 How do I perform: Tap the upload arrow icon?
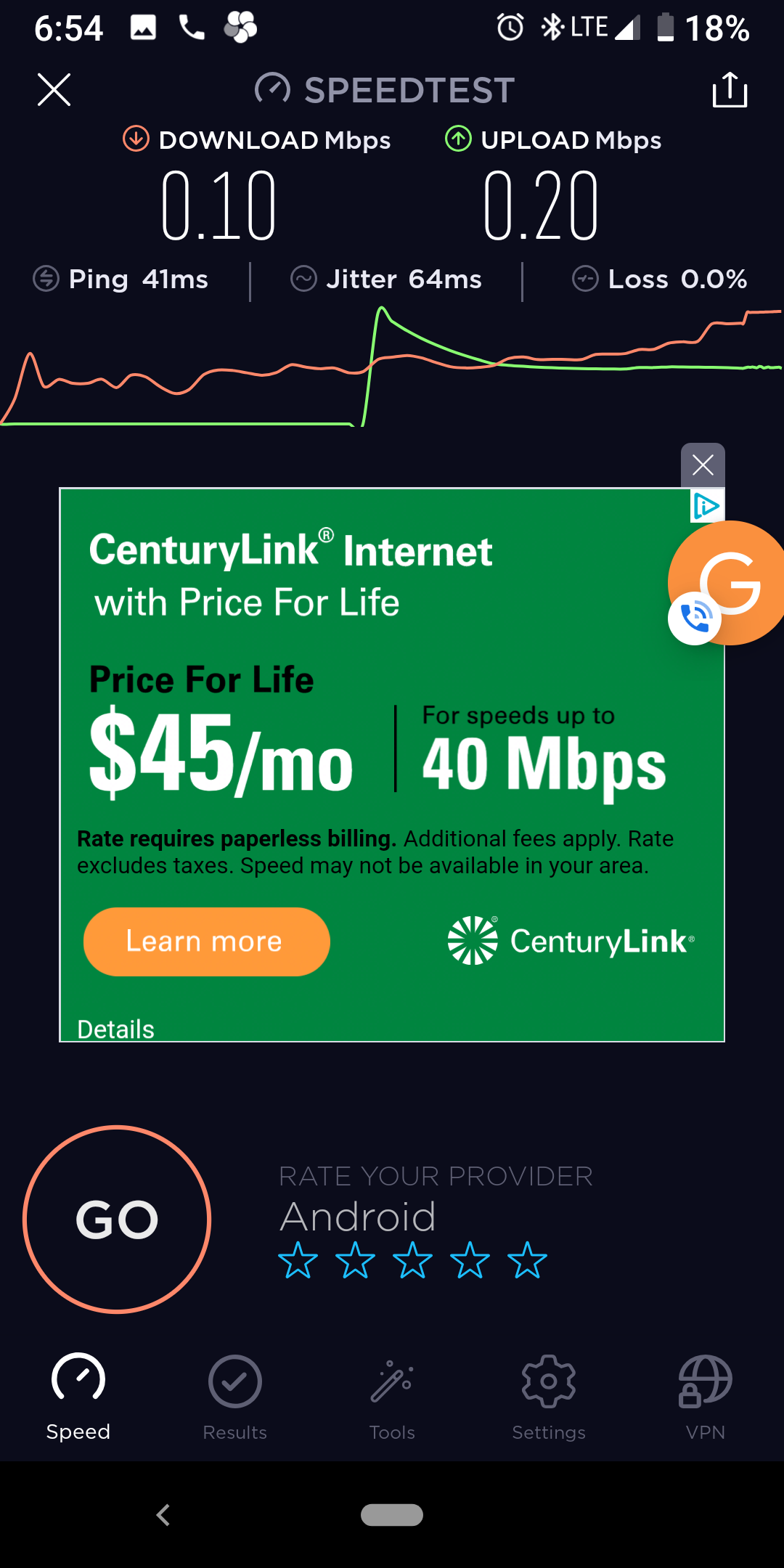click(x=457, y=139)
